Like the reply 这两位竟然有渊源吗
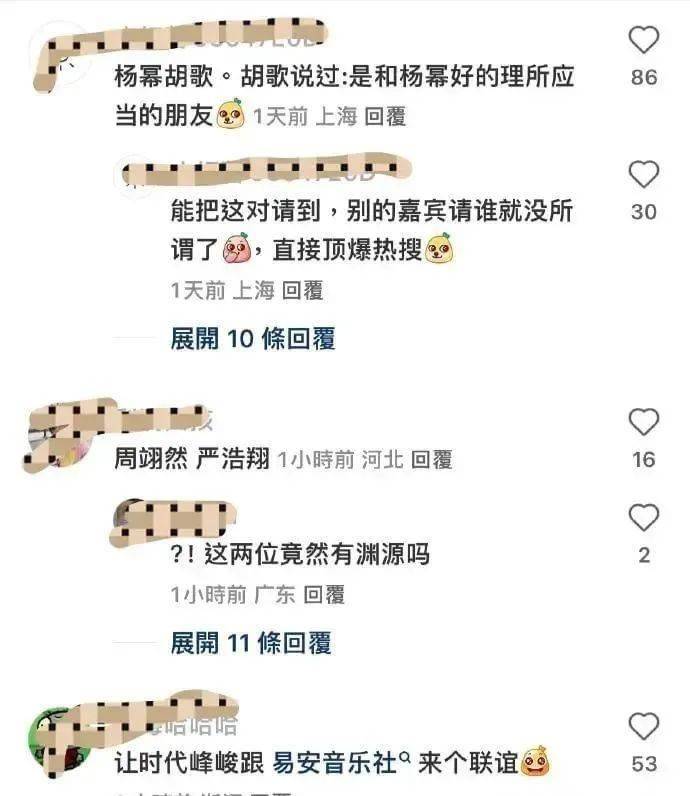The width and height of the screenshot is (690, 796). click(x=643, y=518)
